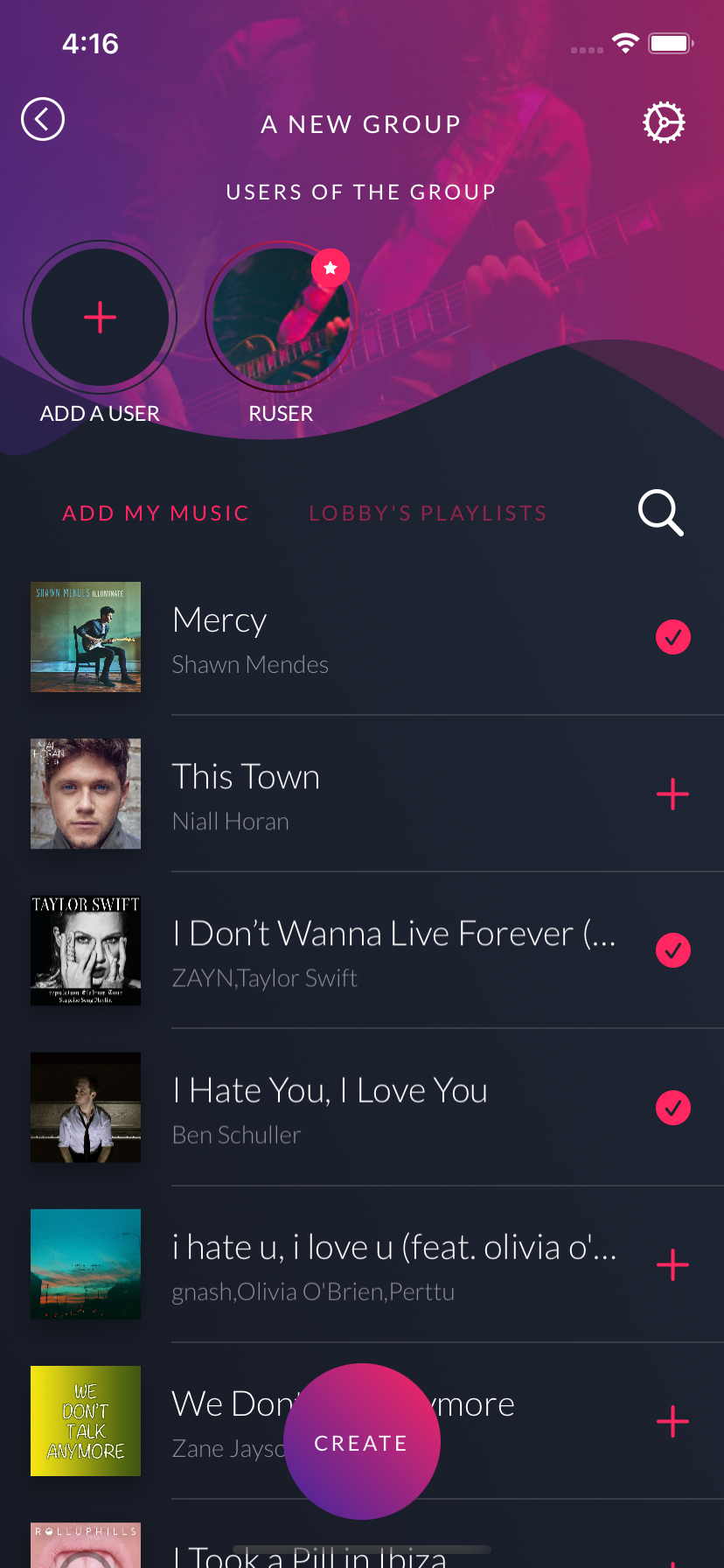Switch to the Lobby's Playlists tab

point(428,513)
